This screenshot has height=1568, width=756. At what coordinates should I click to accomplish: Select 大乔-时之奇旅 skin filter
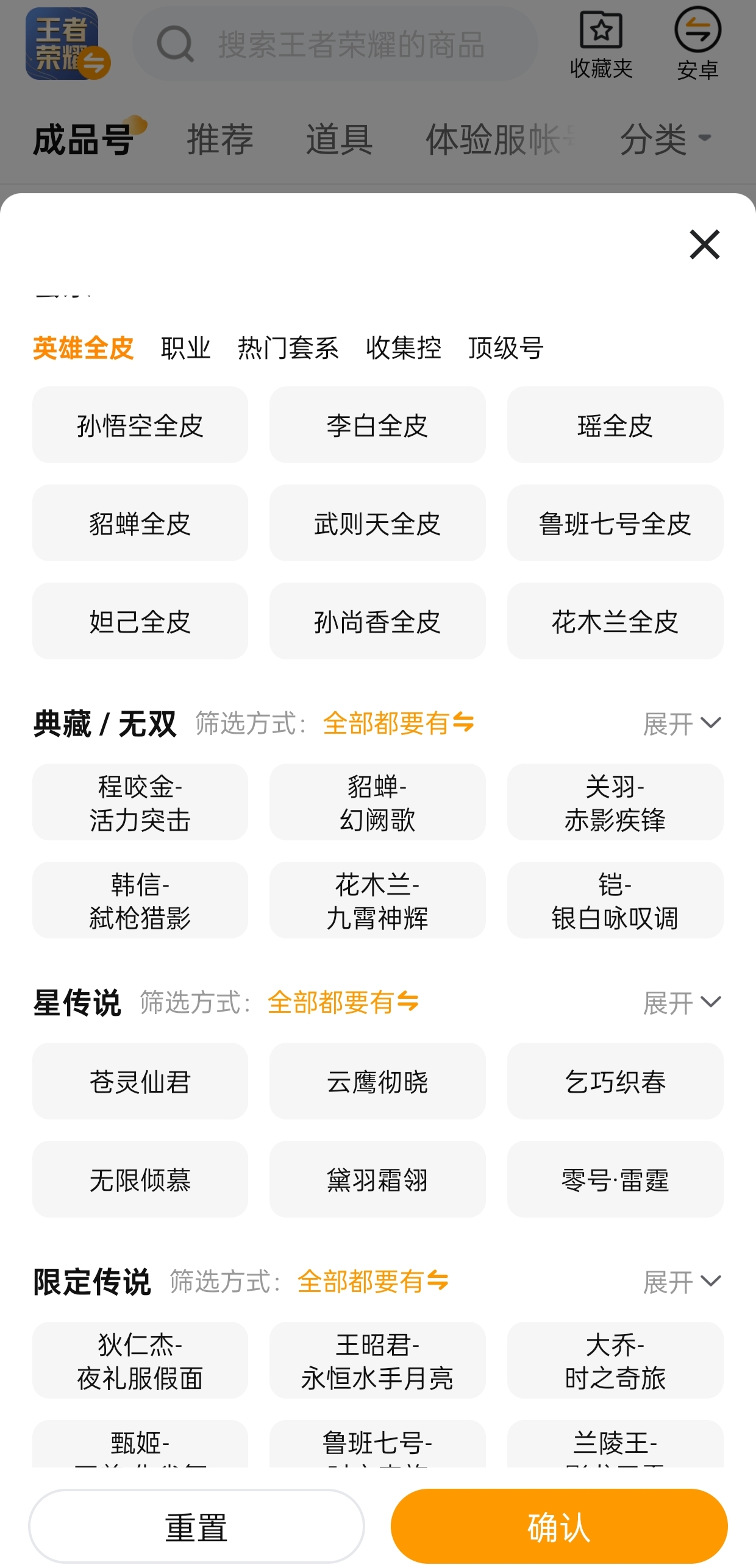pos(615,1360)
